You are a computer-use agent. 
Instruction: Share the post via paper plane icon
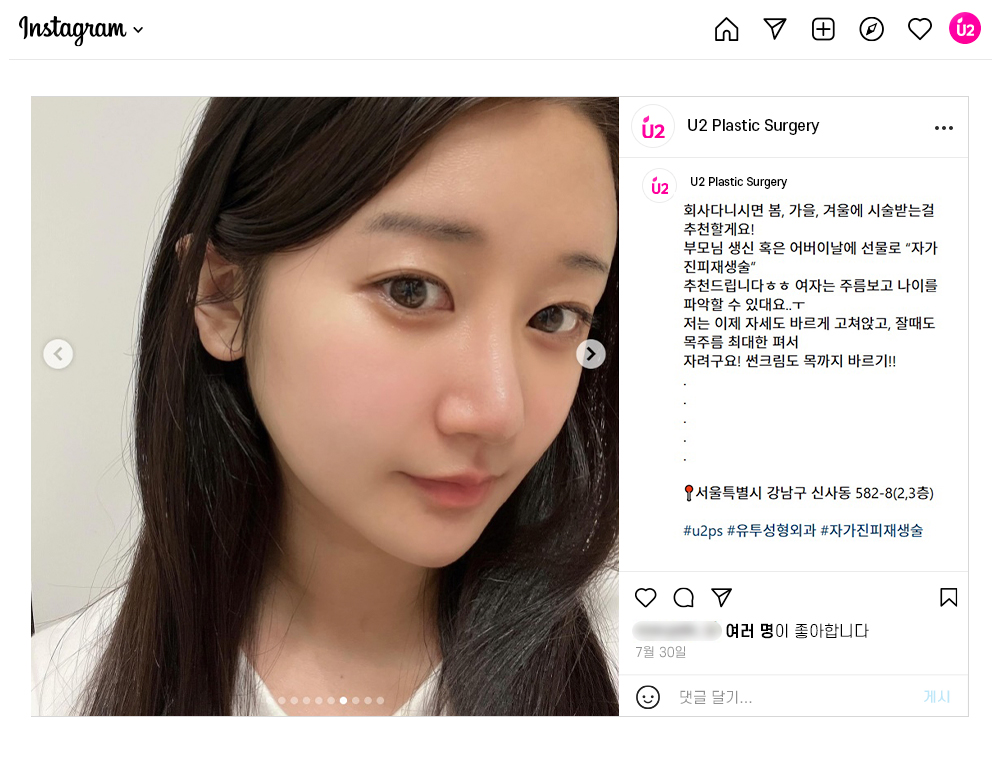coord(722,597)
